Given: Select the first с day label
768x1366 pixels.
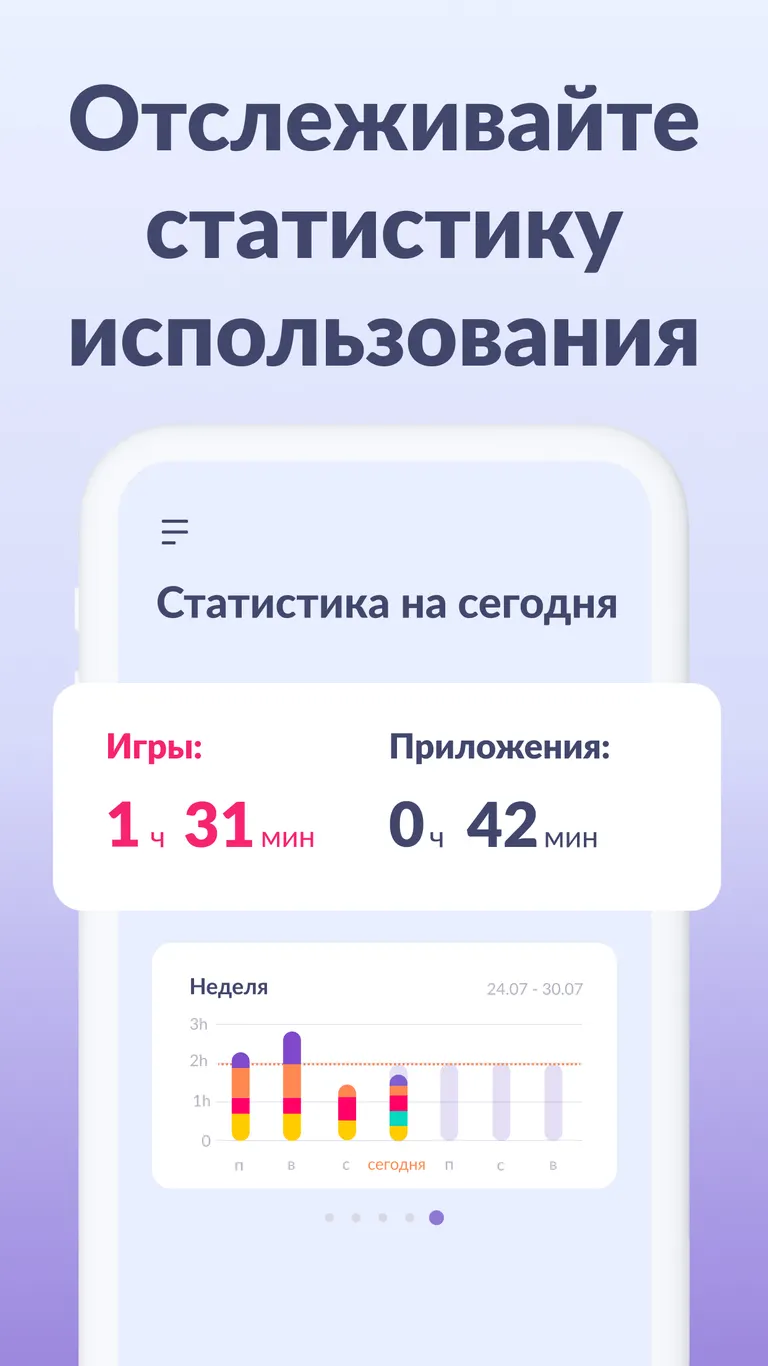Looking at the screenshot, I should [346, 1164].
